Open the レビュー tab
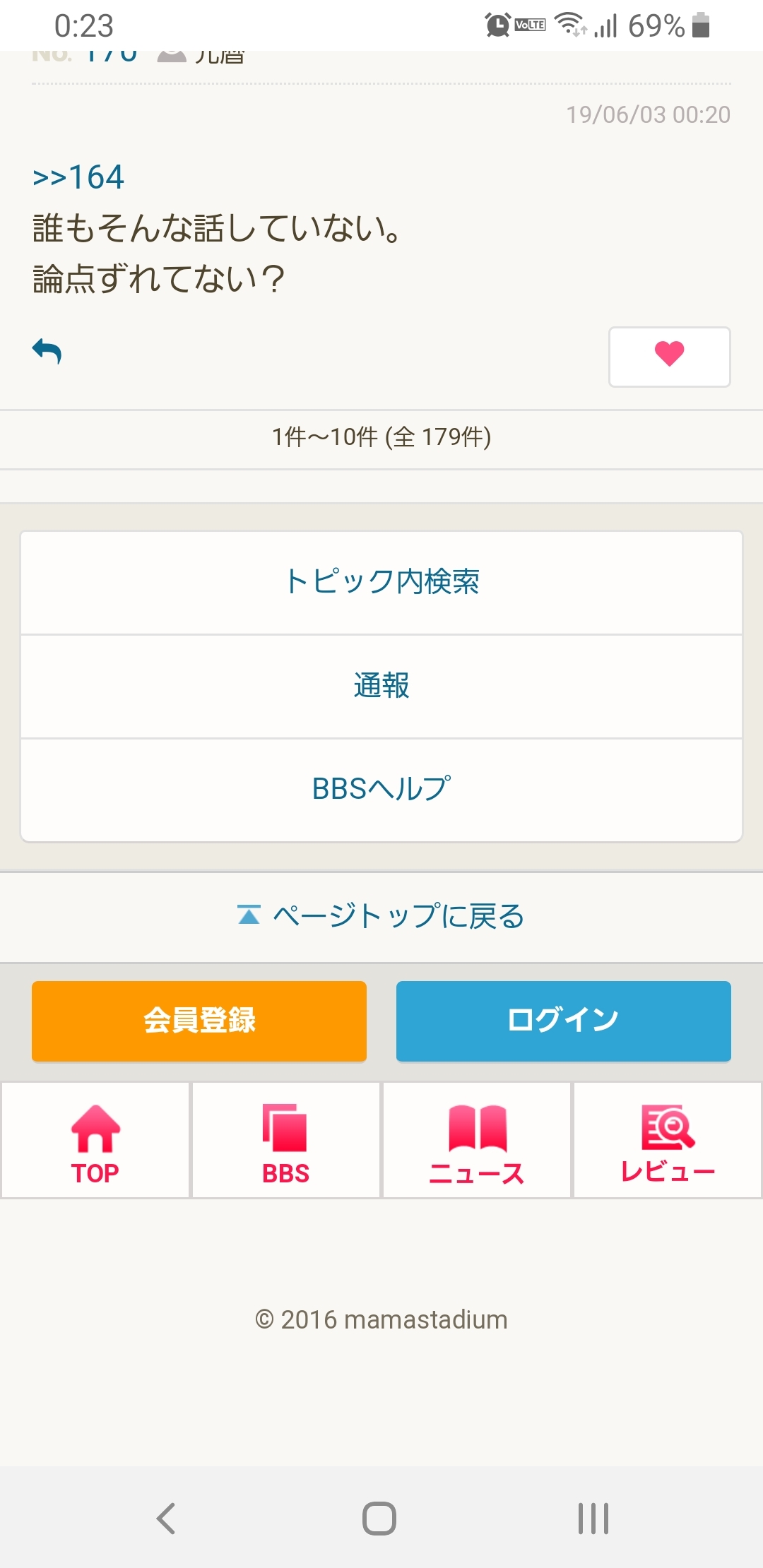This screenshot has height=1568, width=763. click(668, 1141)
